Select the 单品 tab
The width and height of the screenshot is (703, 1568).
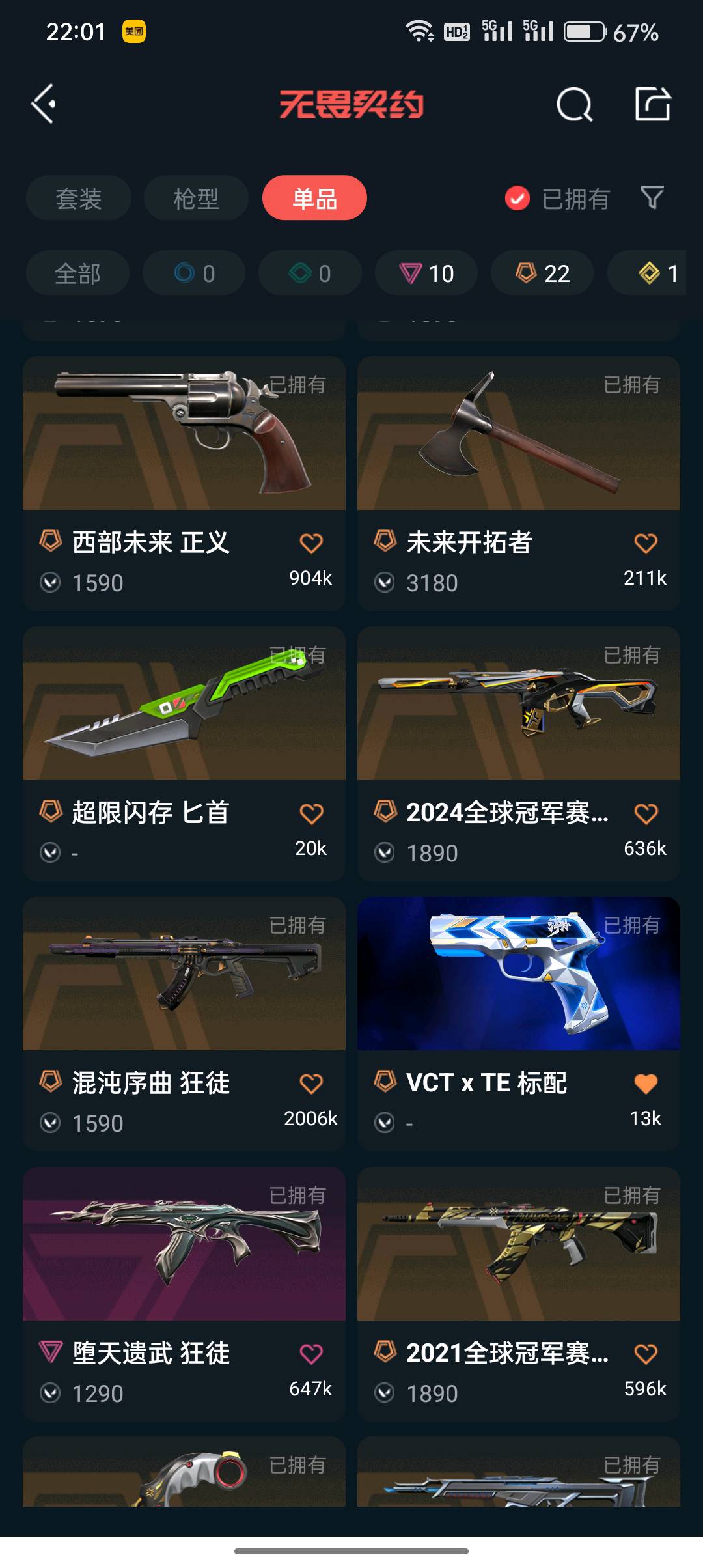[x=314, y=198]
